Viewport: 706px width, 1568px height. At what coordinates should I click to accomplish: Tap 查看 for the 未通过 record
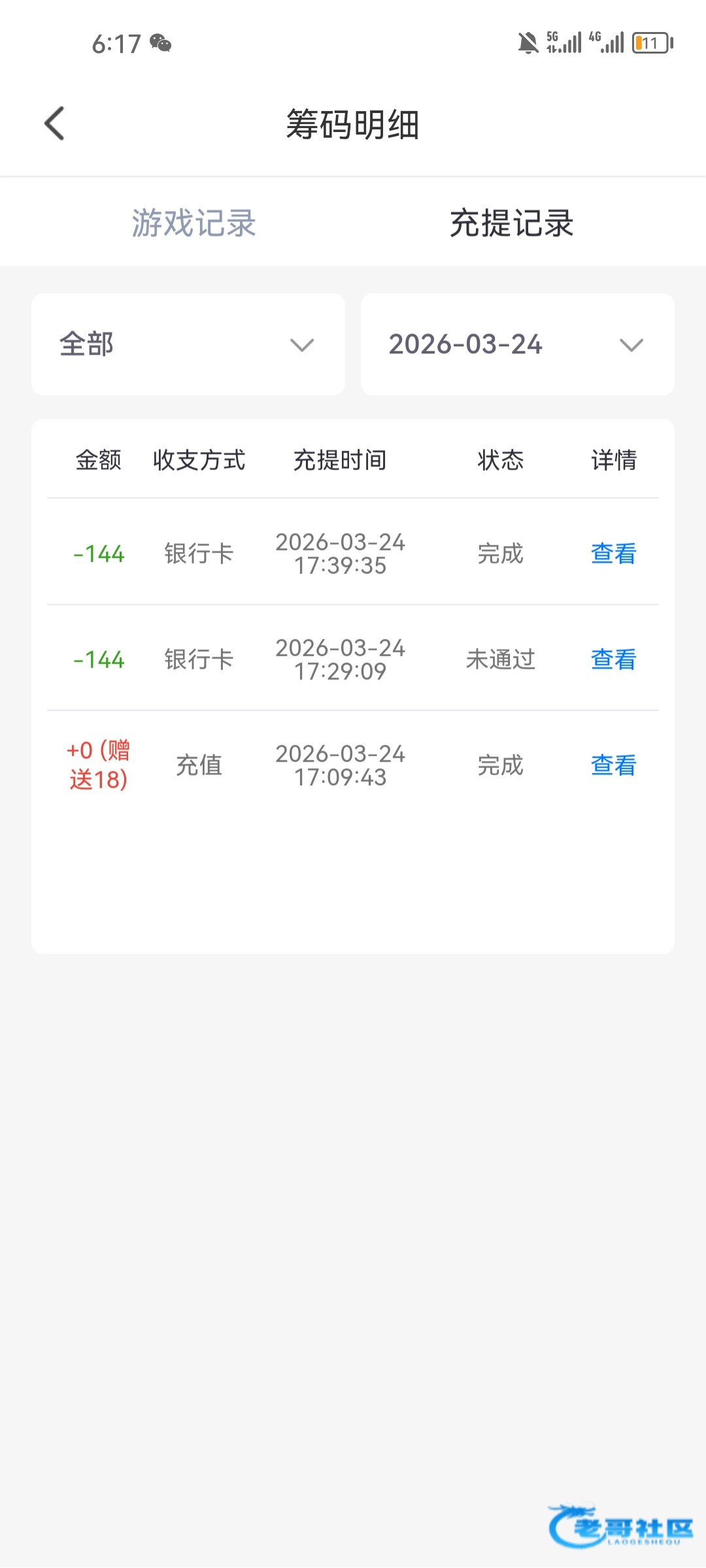(x=613, y=659)
